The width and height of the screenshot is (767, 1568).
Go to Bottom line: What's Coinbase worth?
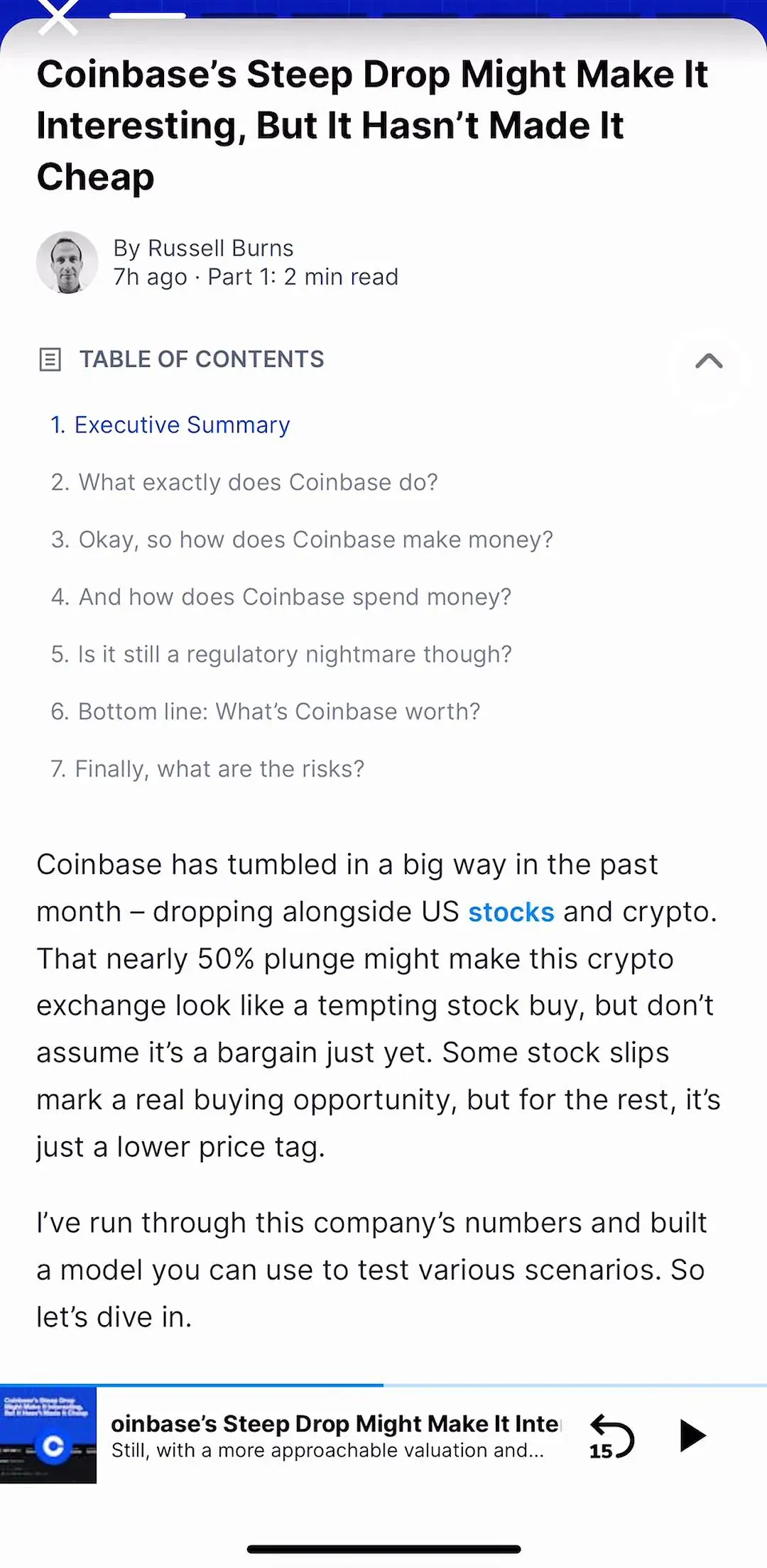coord(266,712)
